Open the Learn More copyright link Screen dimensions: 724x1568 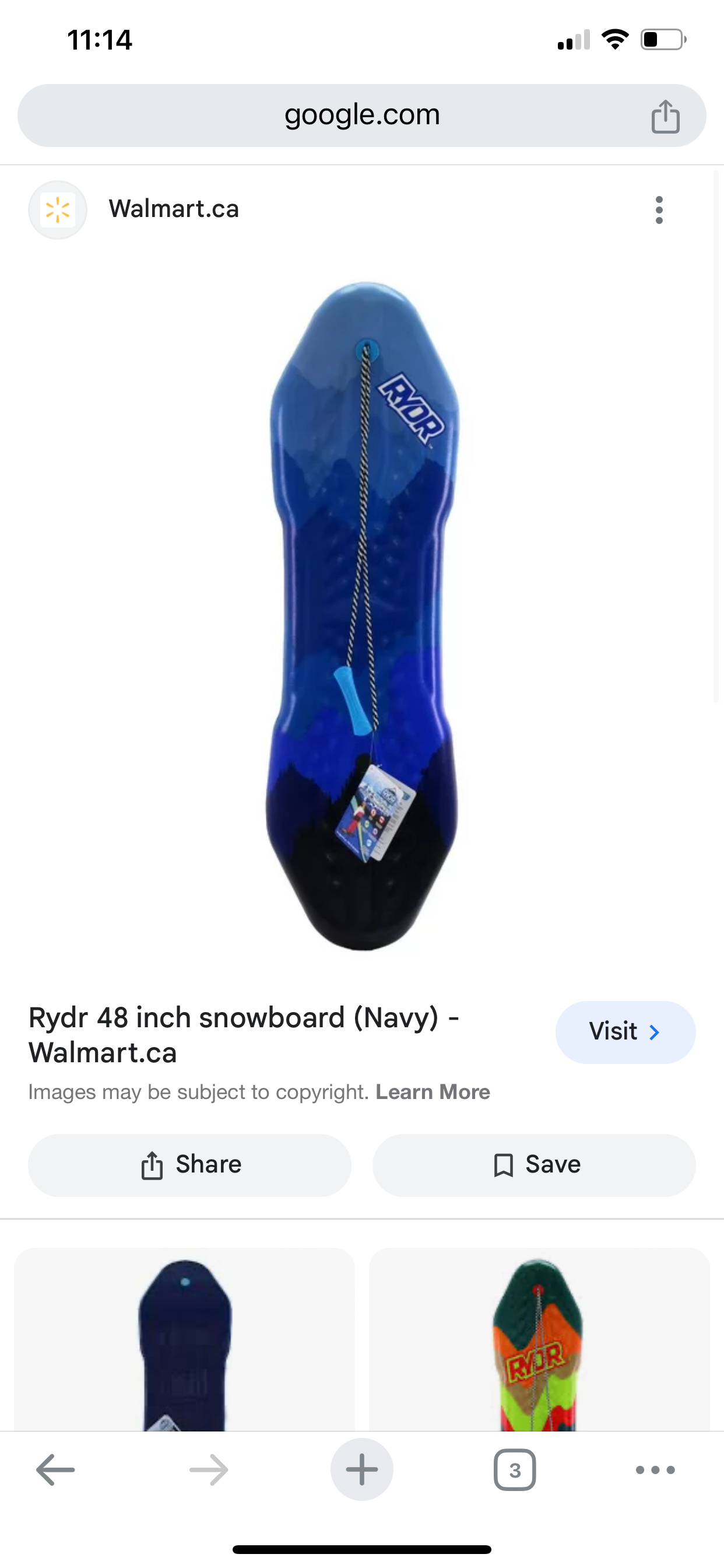click(x=433, y=1092)
